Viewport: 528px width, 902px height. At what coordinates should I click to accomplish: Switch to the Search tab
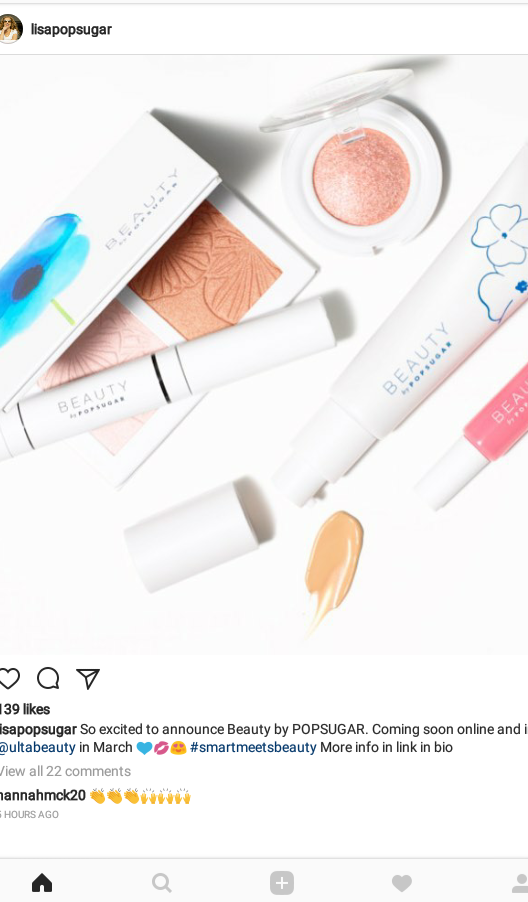coord(162,882)
